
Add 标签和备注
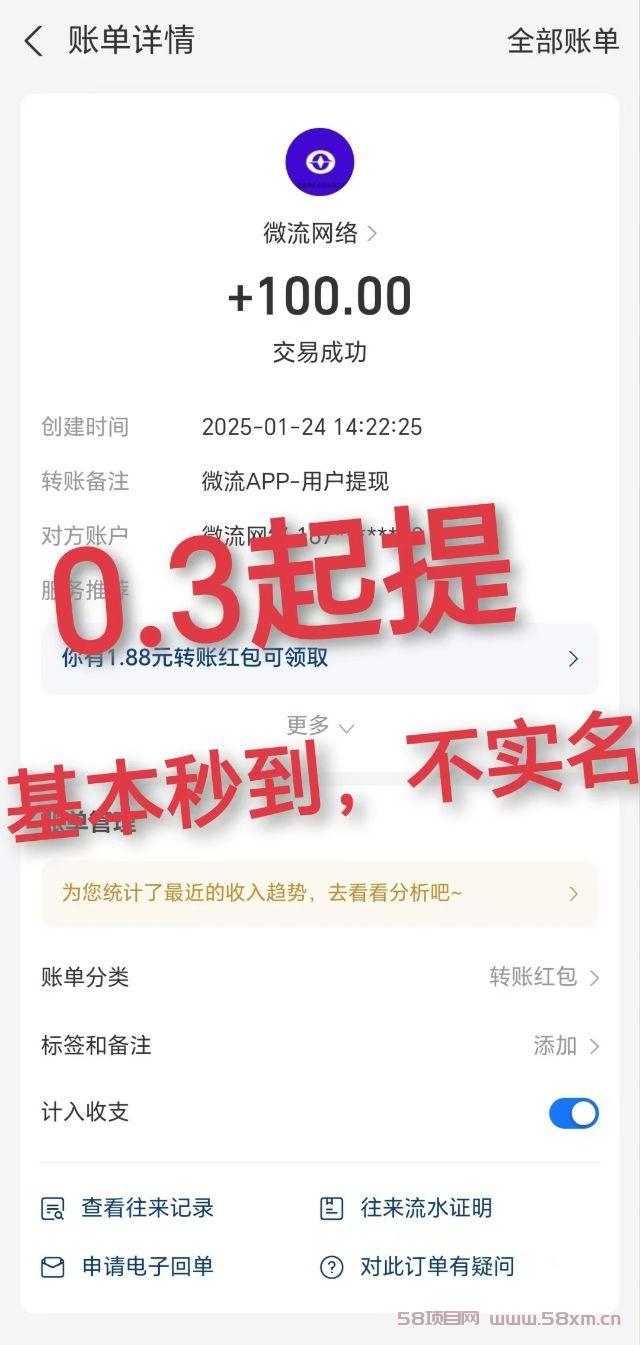[x=320, y=1045]
